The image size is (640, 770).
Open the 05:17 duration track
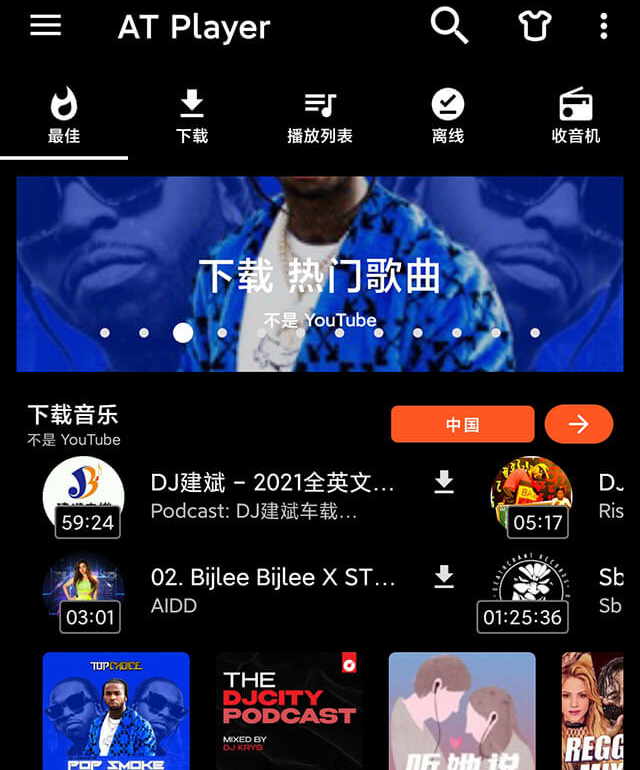(531, 497)
